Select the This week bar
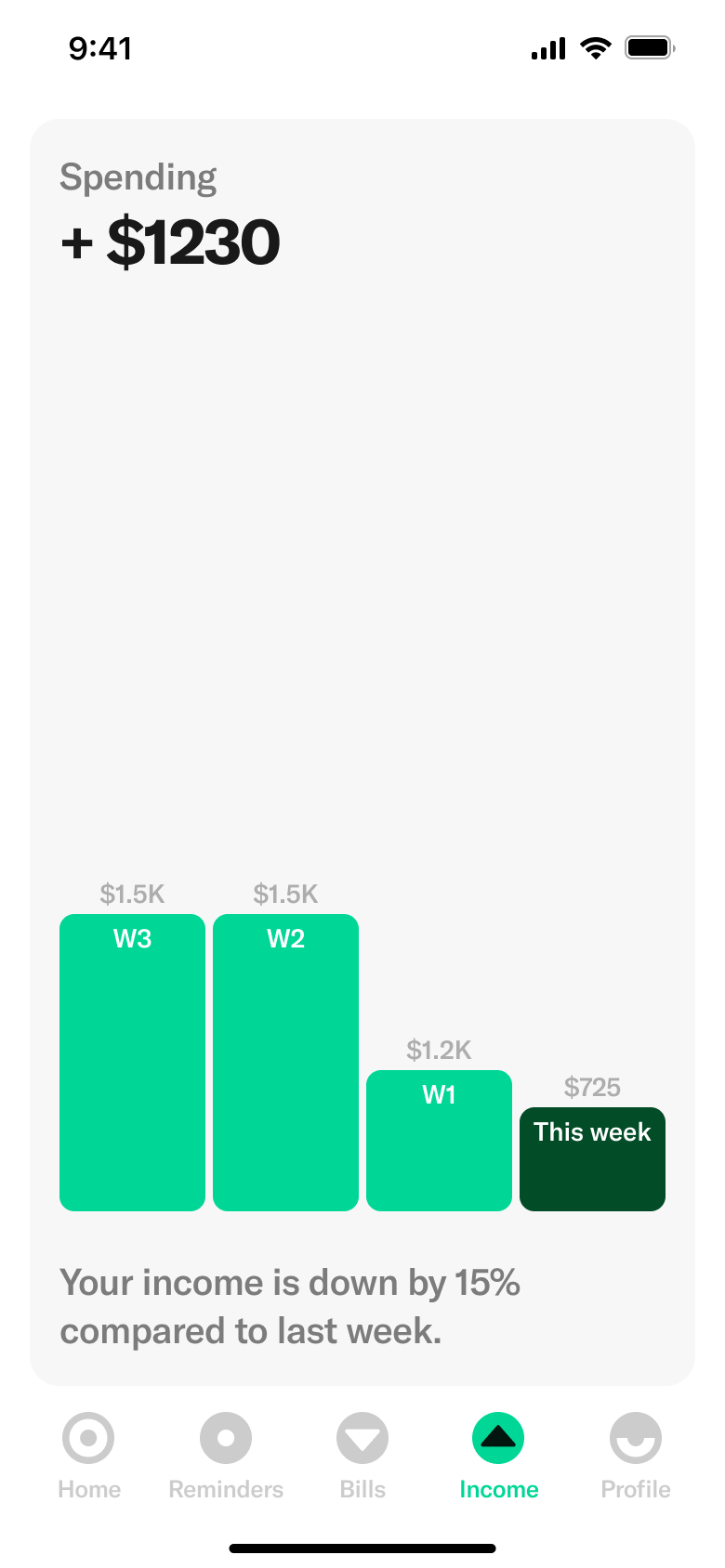The width and height of the screenshot is (725, 1568). click(592, 1158)
